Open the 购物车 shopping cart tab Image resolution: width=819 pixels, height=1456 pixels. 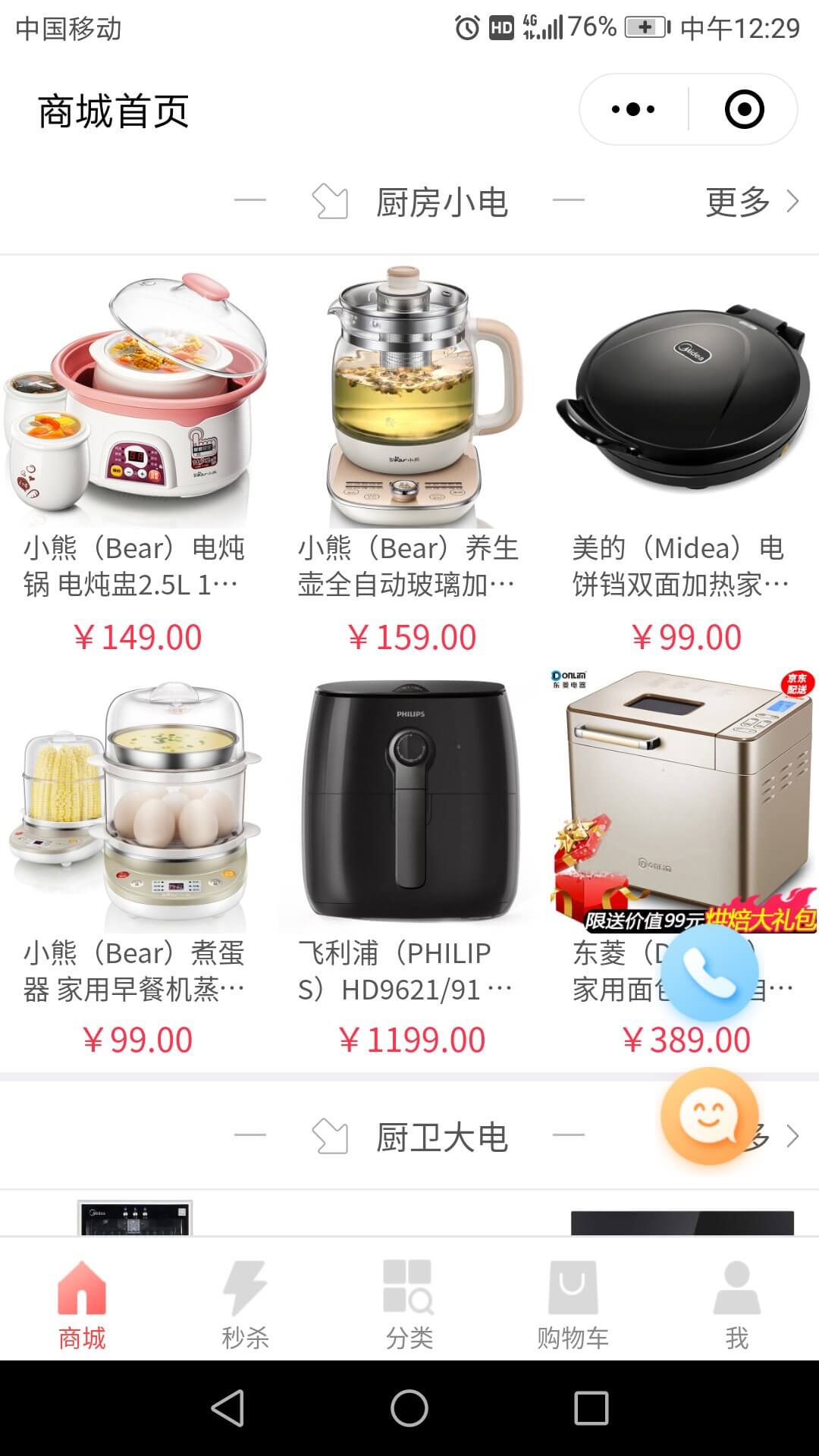coord(573,1305)
